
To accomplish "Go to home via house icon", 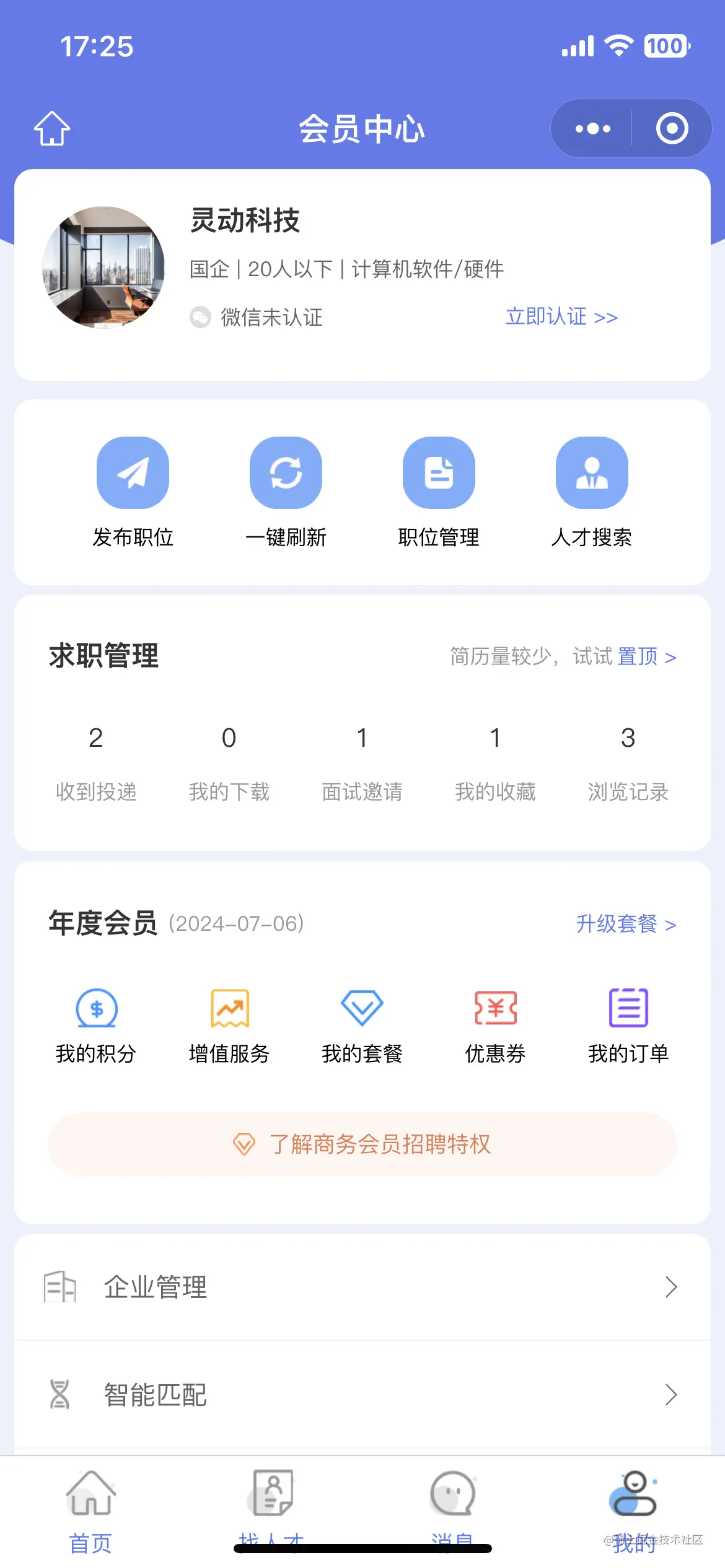I will (x=52, y=129).
